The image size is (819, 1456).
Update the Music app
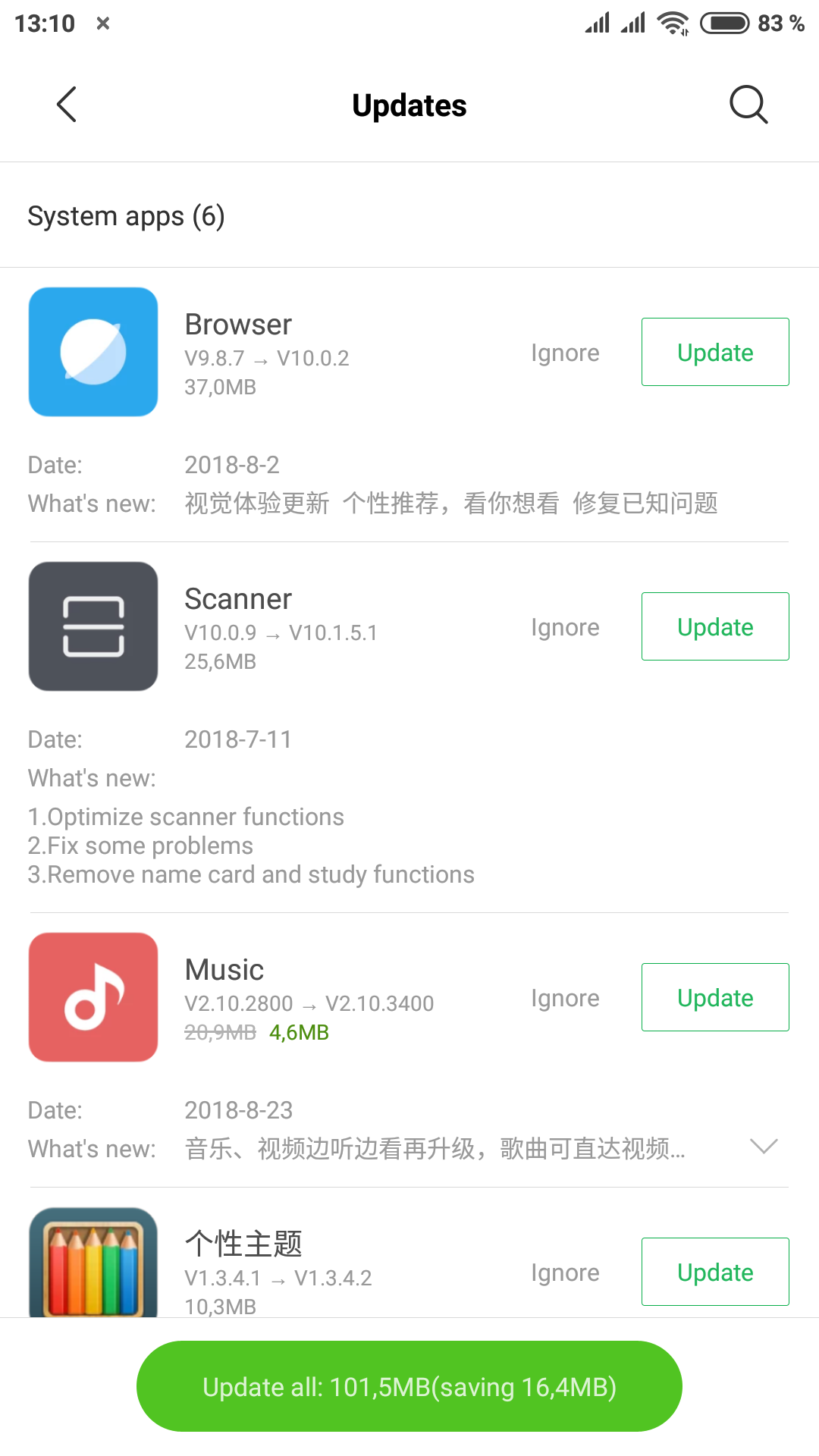pyautogui.click(x=715, y=997)
